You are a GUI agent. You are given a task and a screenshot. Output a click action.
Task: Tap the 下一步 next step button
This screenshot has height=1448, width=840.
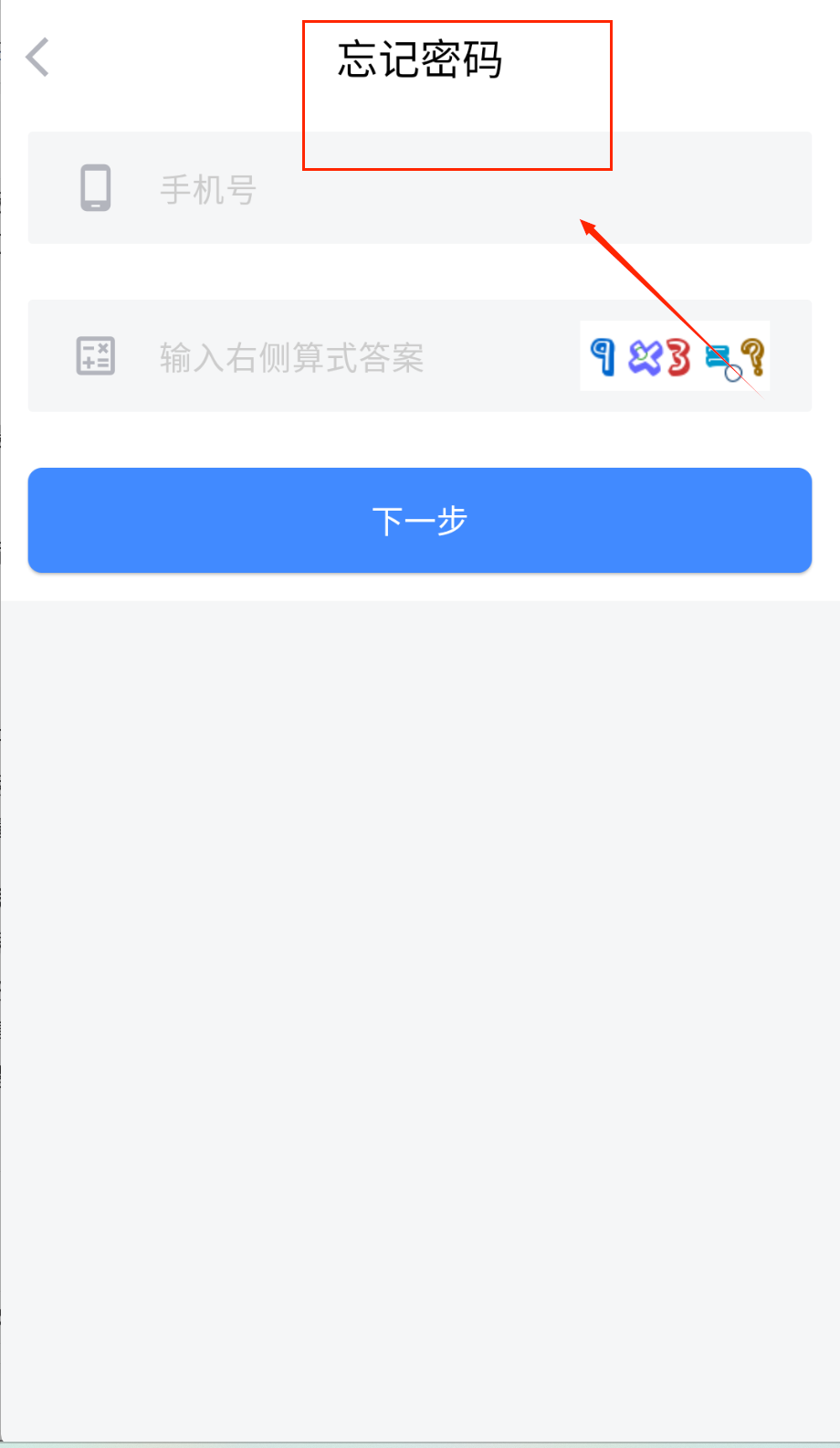pos(420,521)
